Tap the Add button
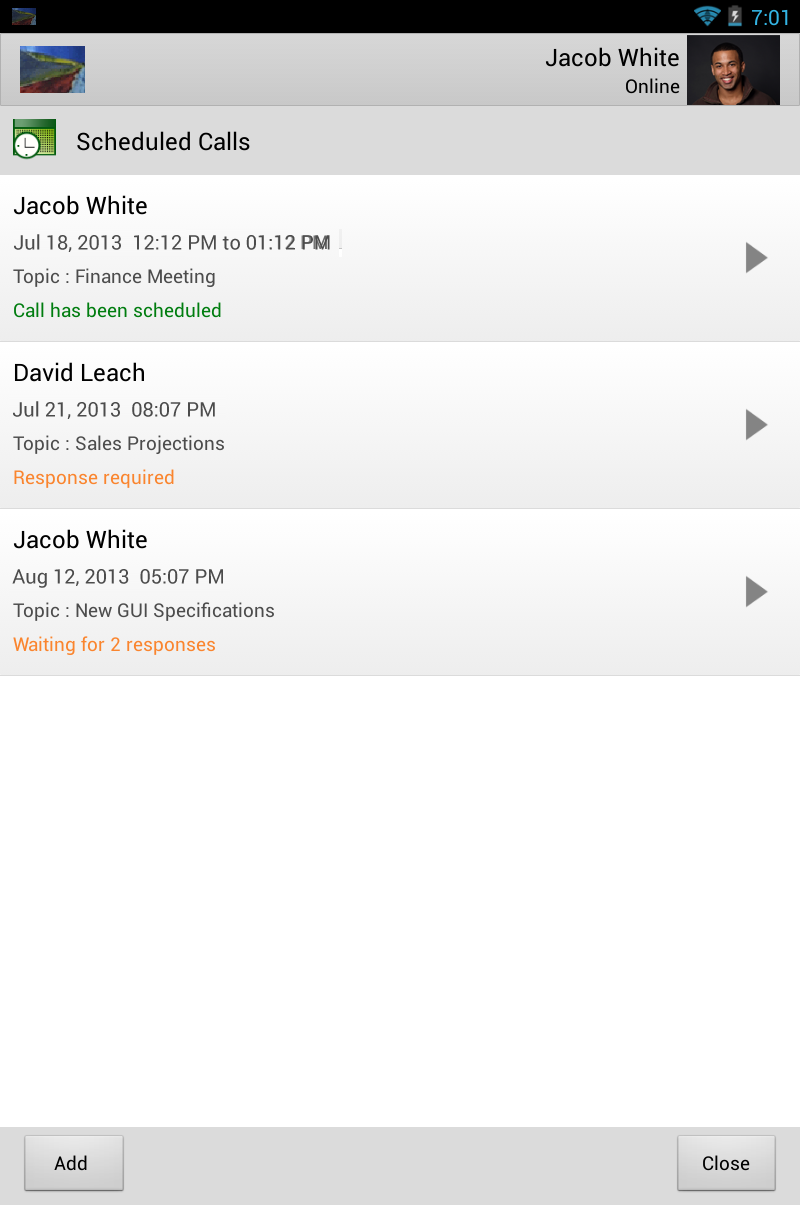The image size is (800, 1205). point(73,1163)
